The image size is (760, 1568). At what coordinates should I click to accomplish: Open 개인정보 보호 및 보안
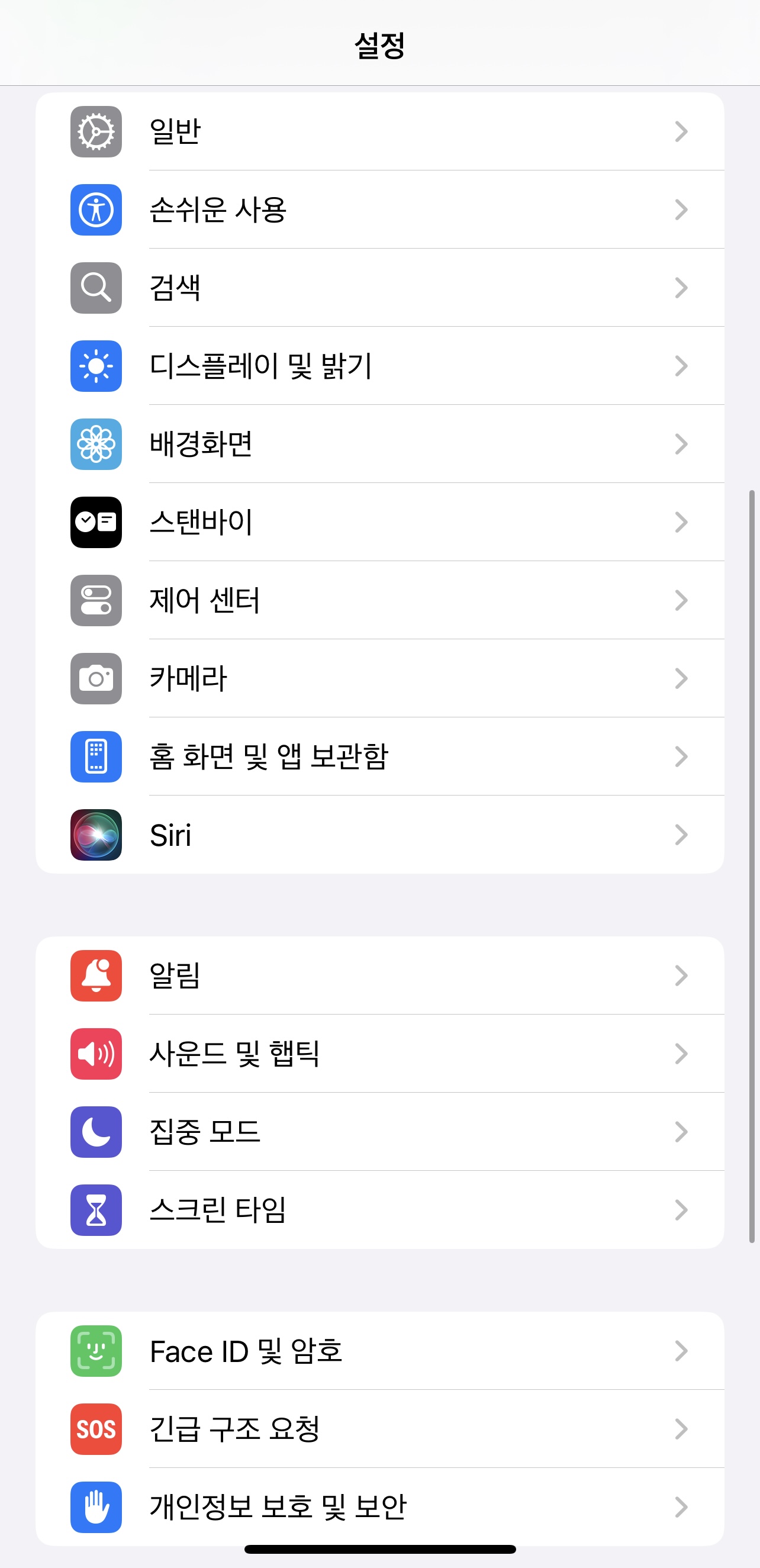pyautogui.click(x=379, y=1507)
